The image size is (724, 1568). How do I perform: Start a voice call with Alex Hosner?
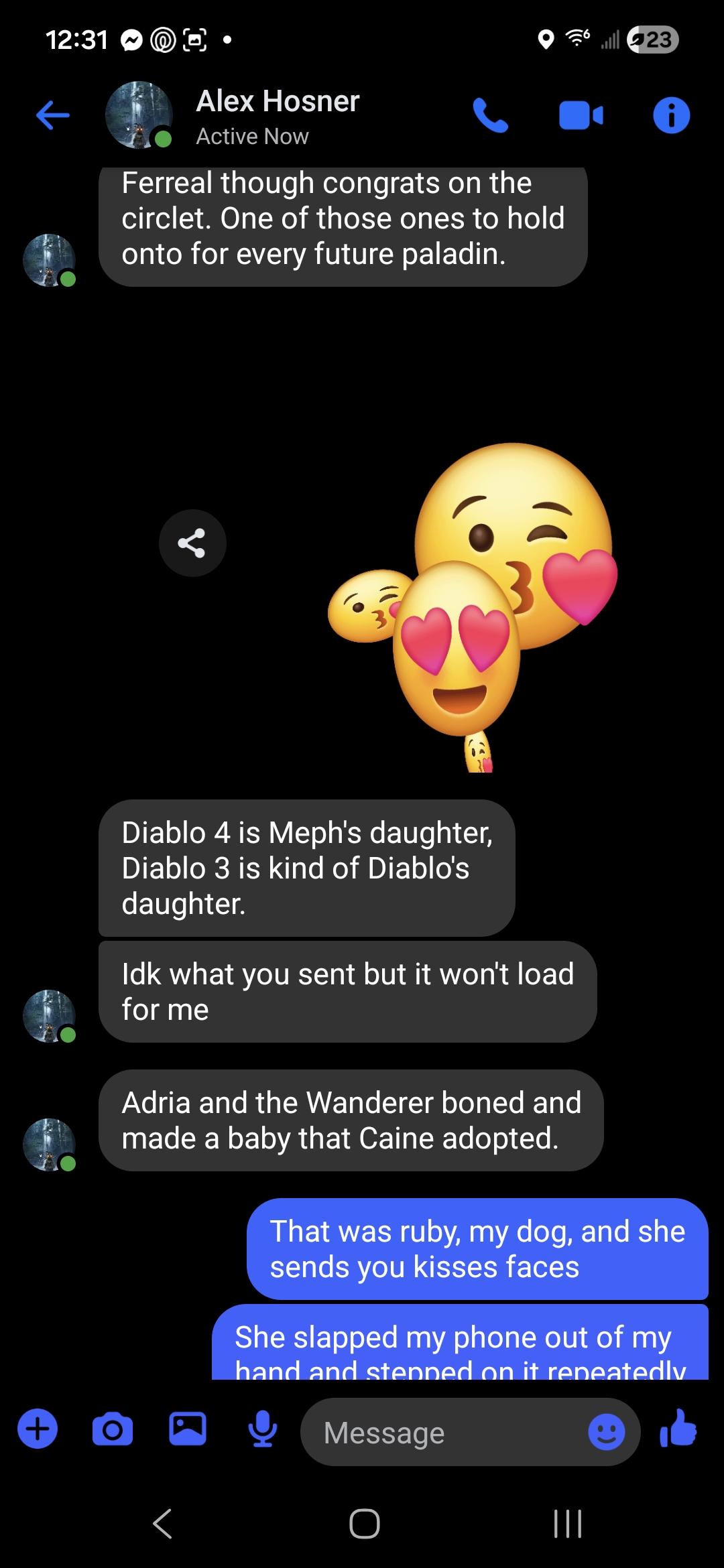[490, 115]
